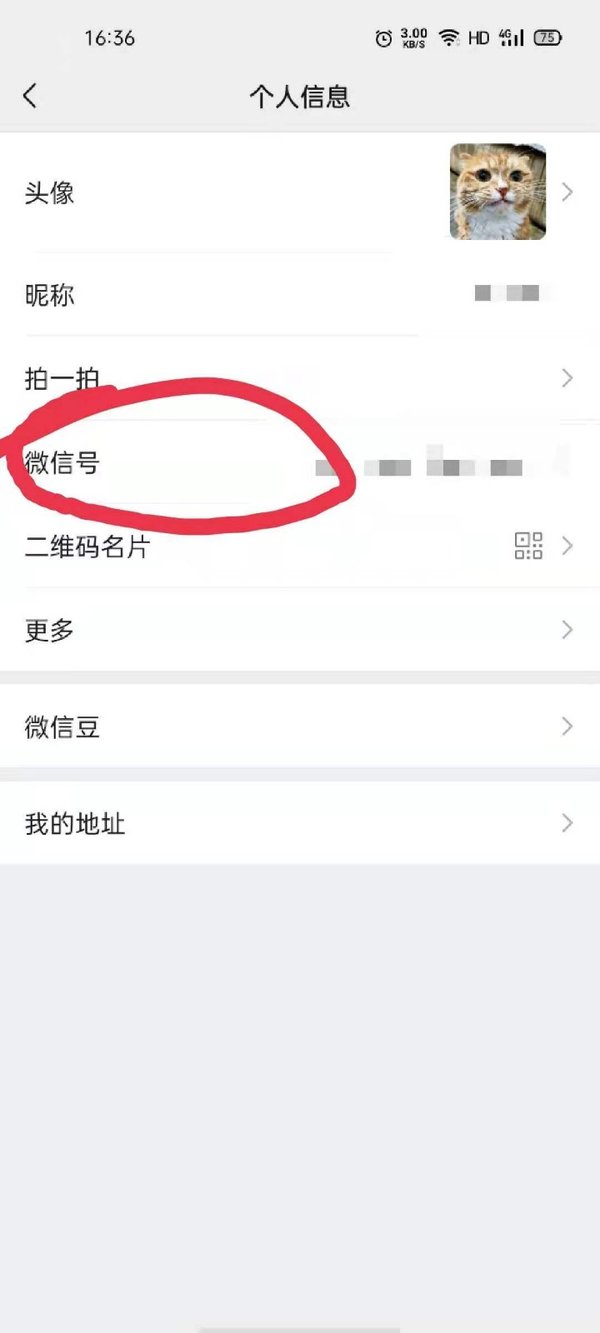
Task: Open 拍一拍 settings
Action: coord(300,378)
